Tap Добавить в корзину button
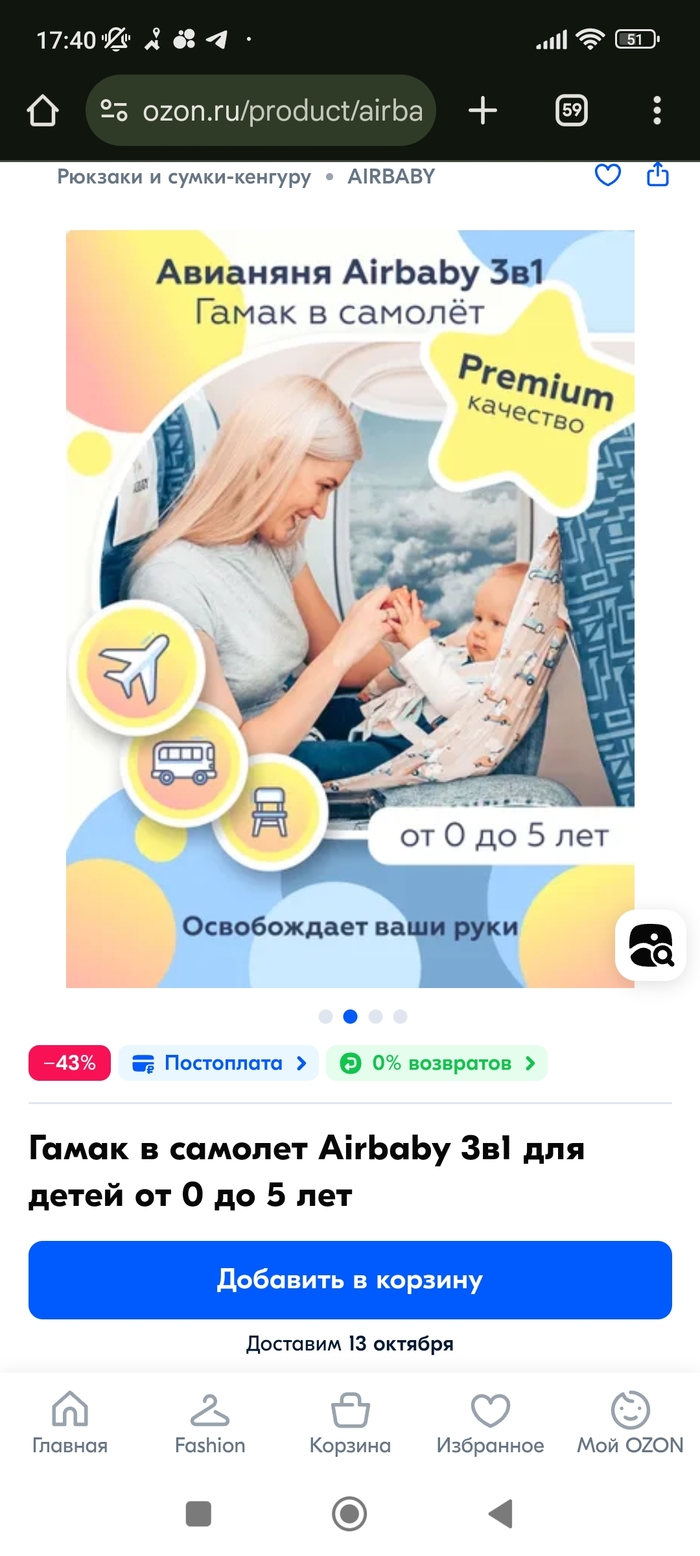The height and width of the screenshot is (1556, 700). click(350, 1280)
